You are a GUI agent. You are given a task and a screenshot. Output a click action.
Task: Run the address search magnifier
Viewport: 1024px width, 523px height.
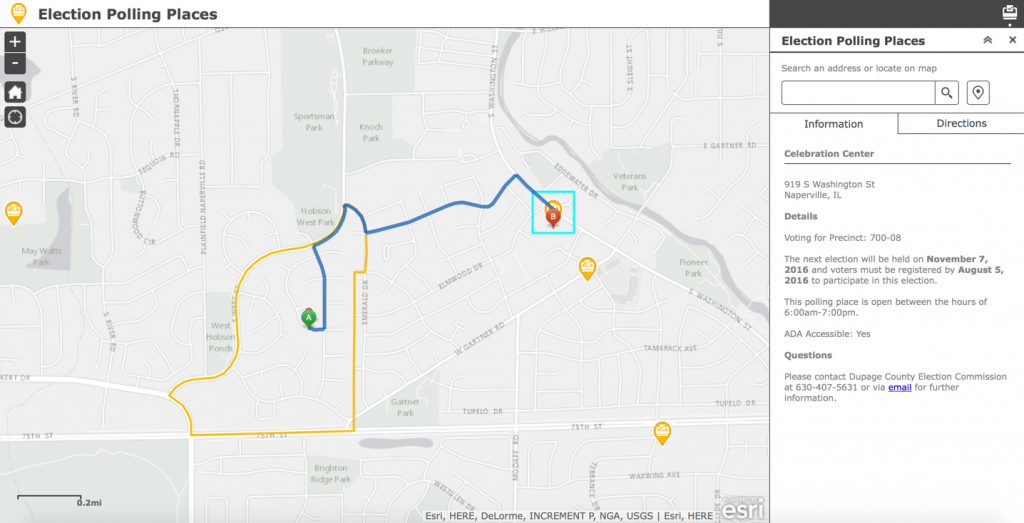[946, 93]
